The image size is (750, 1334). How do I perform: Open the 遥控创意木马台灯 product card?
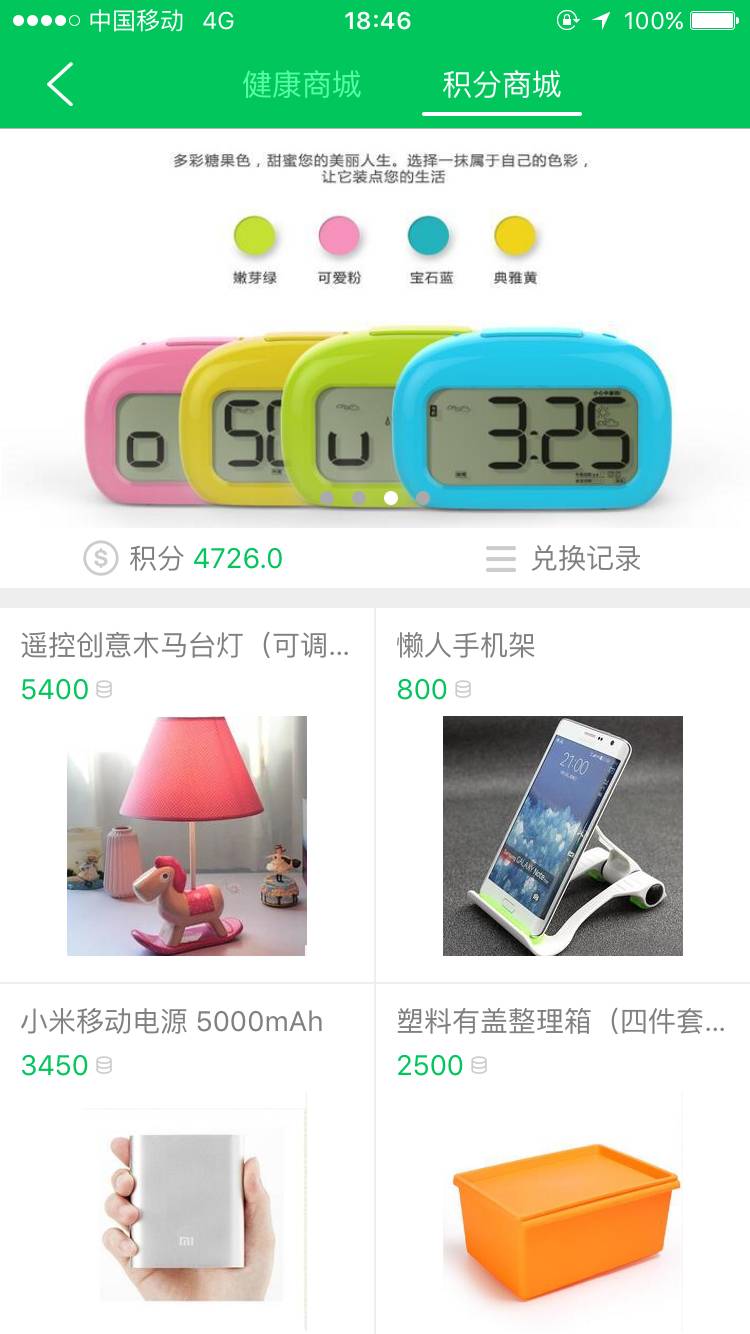[187, 795]
